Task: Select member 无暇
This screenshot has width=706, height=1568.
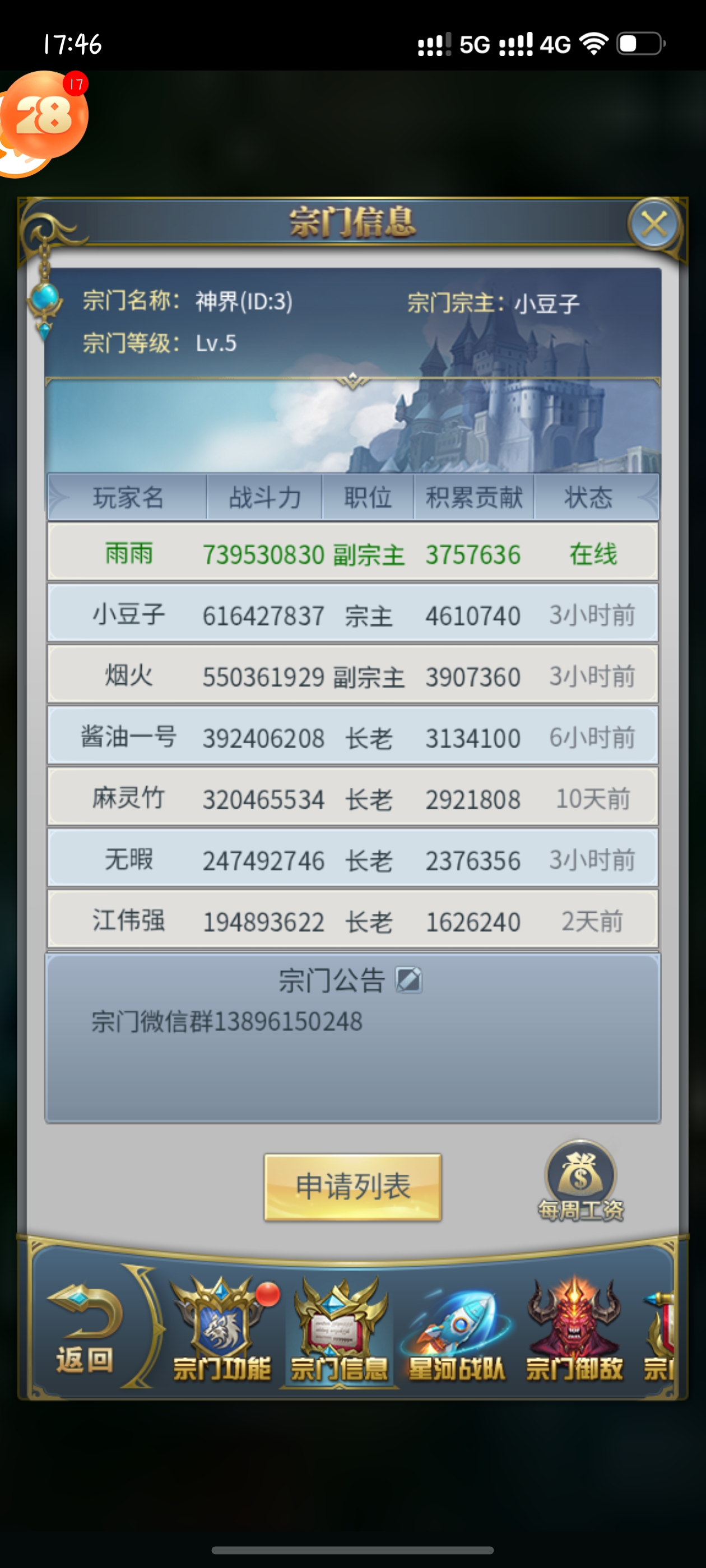Action: (x=352, y=860)
